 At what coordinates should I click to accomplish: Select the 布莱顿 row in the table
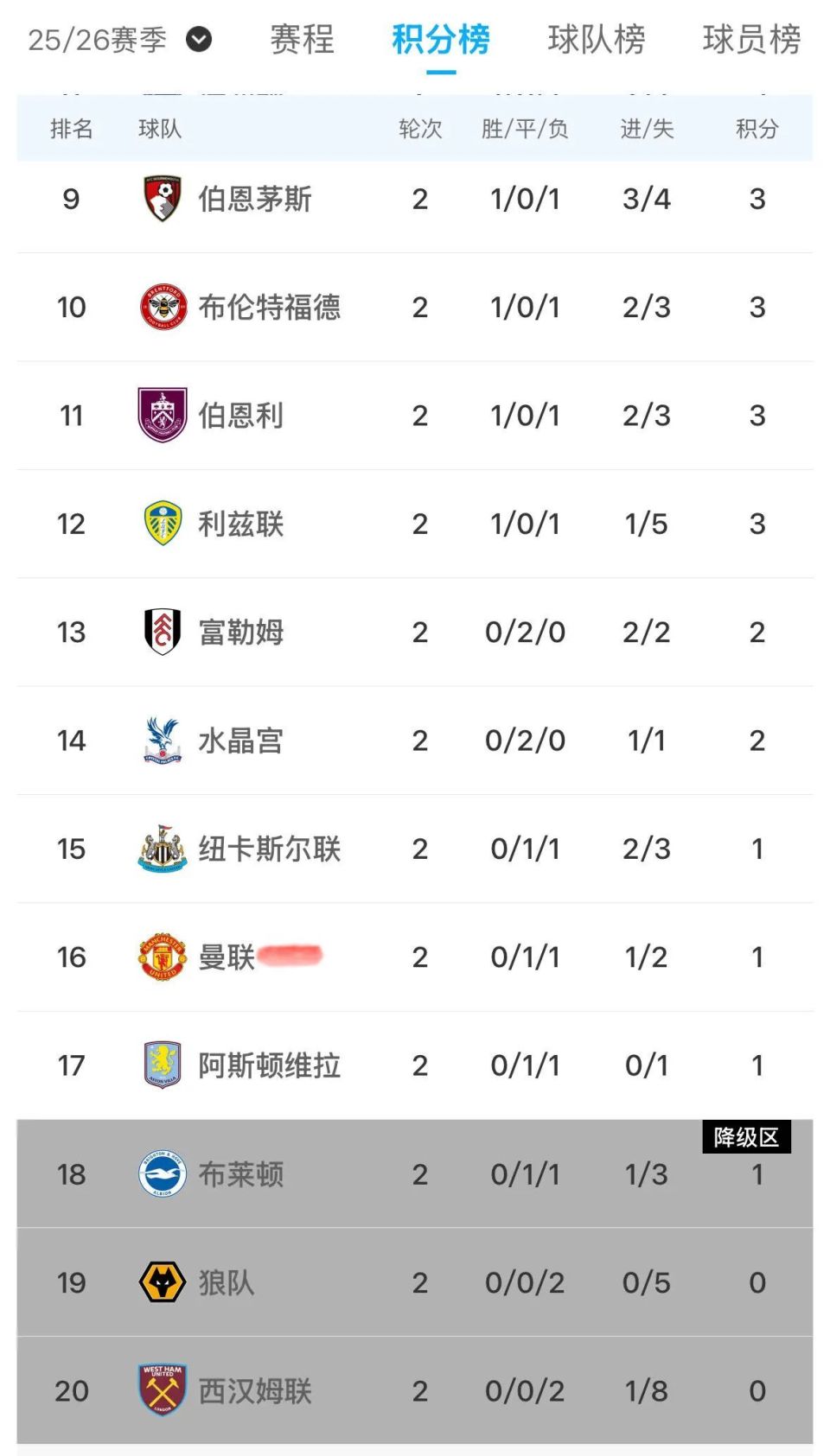pyautogui.click(x=415, y=1174)
